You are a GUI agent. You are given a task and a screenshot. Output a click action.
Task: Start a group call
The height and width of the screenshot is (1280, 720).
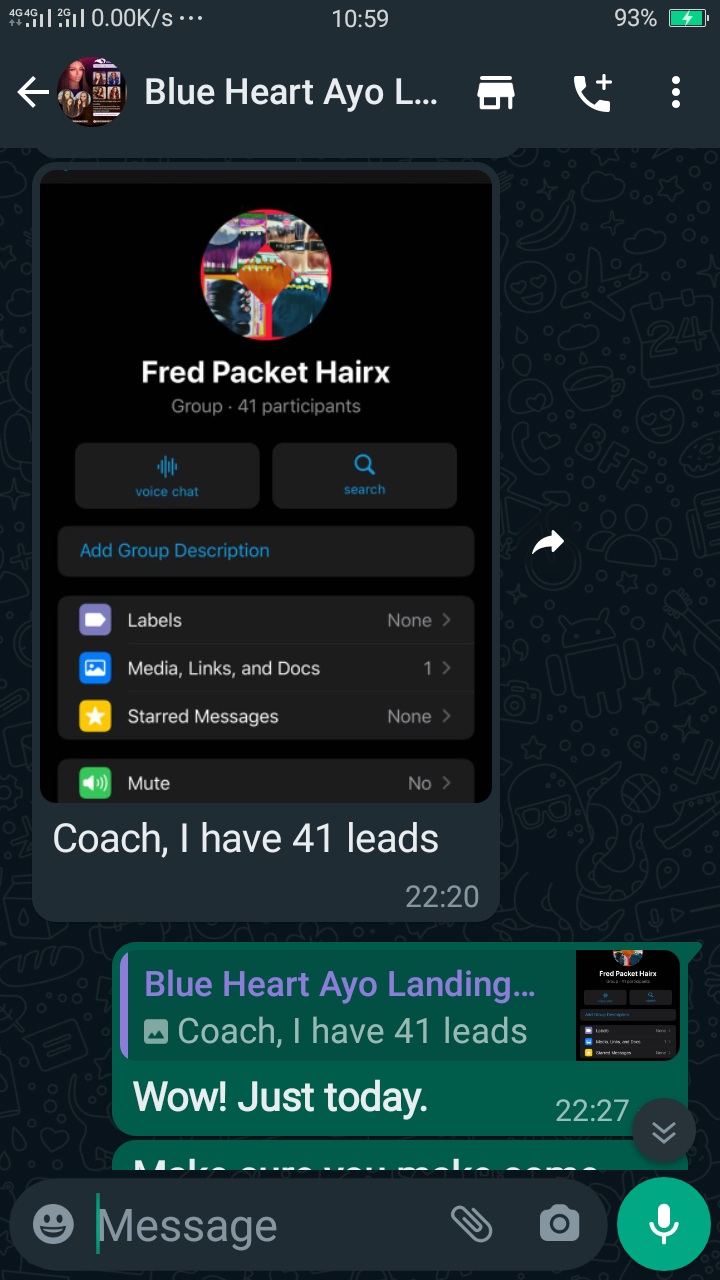tap(592, 93)
